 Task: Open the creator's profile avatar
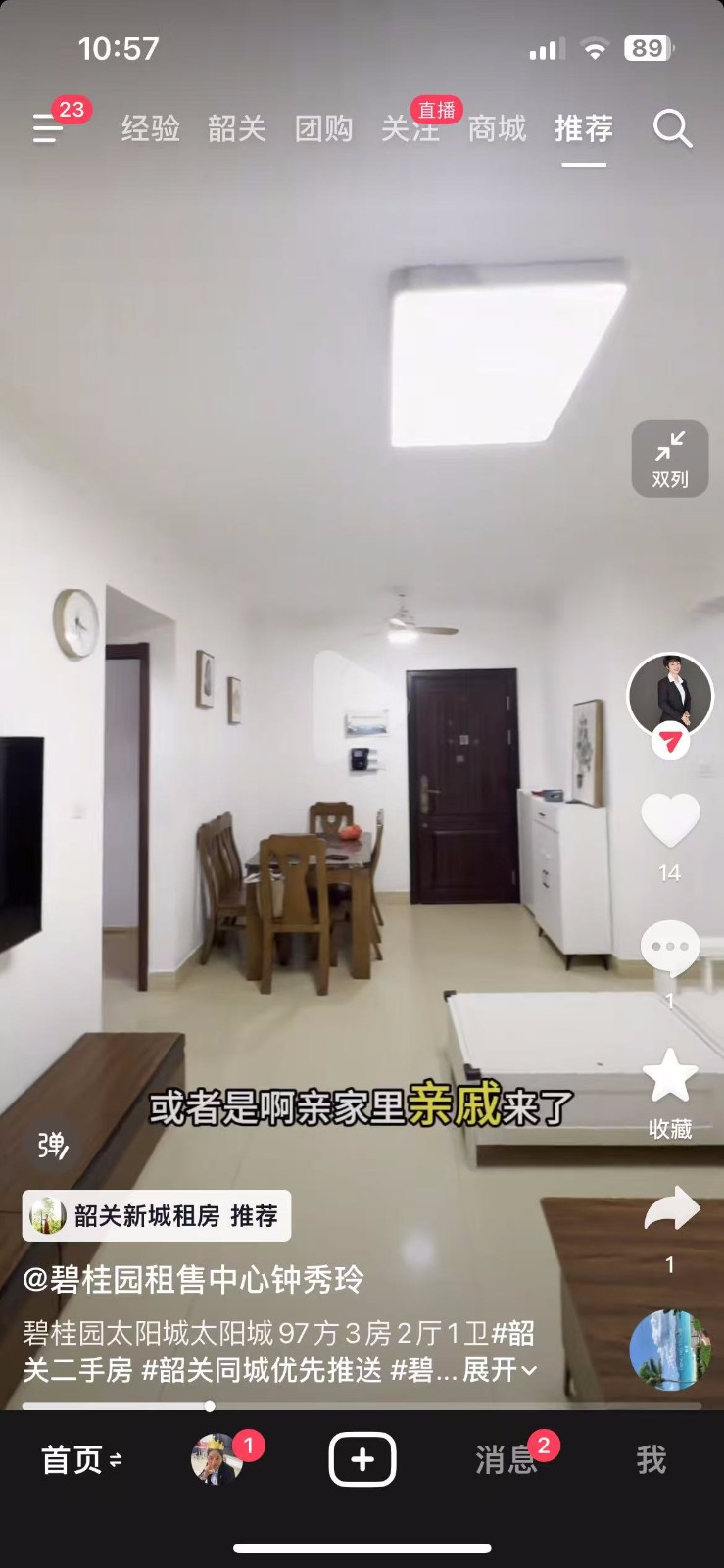tap(670, 695)
